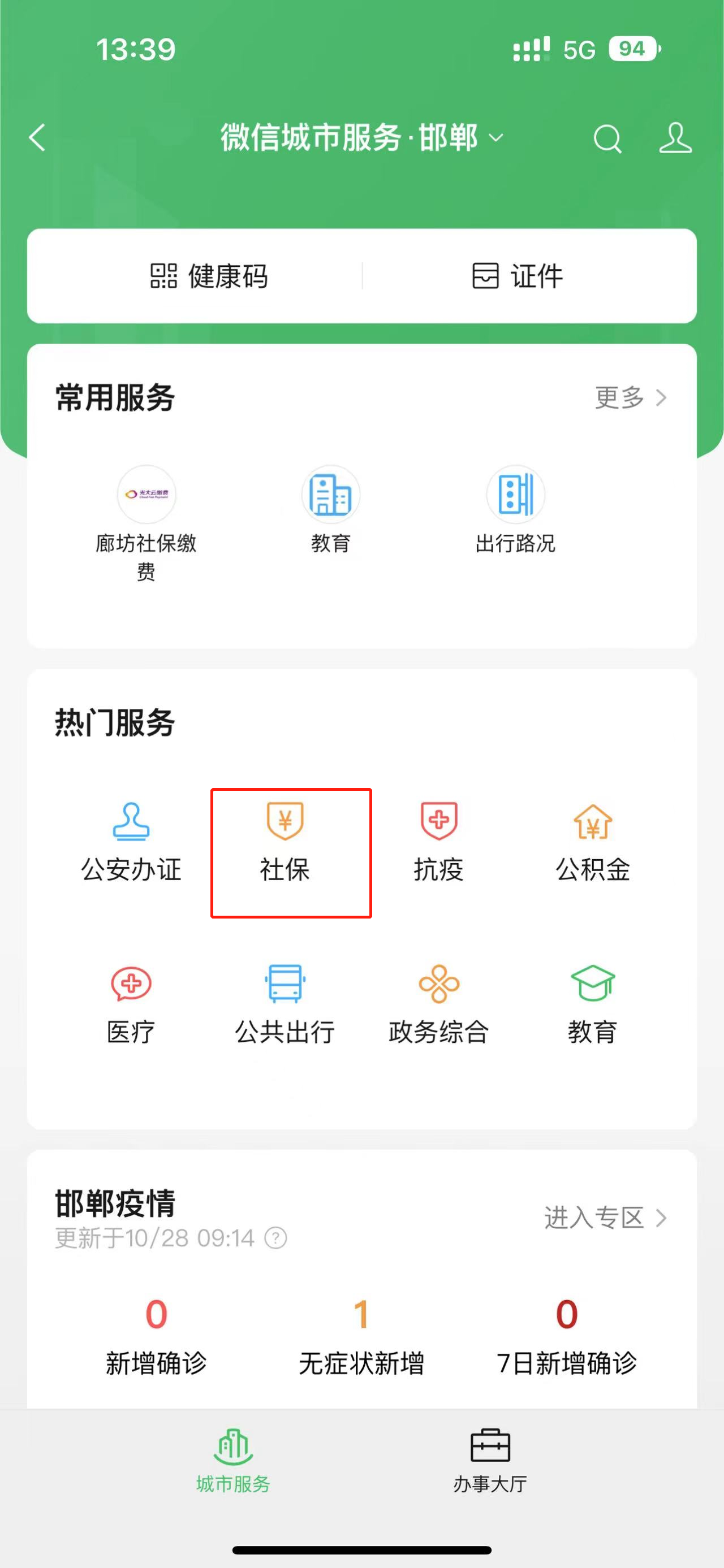Tap 更多 in 常用服务
Screen dimensions: 724x1568
point(630,397)
